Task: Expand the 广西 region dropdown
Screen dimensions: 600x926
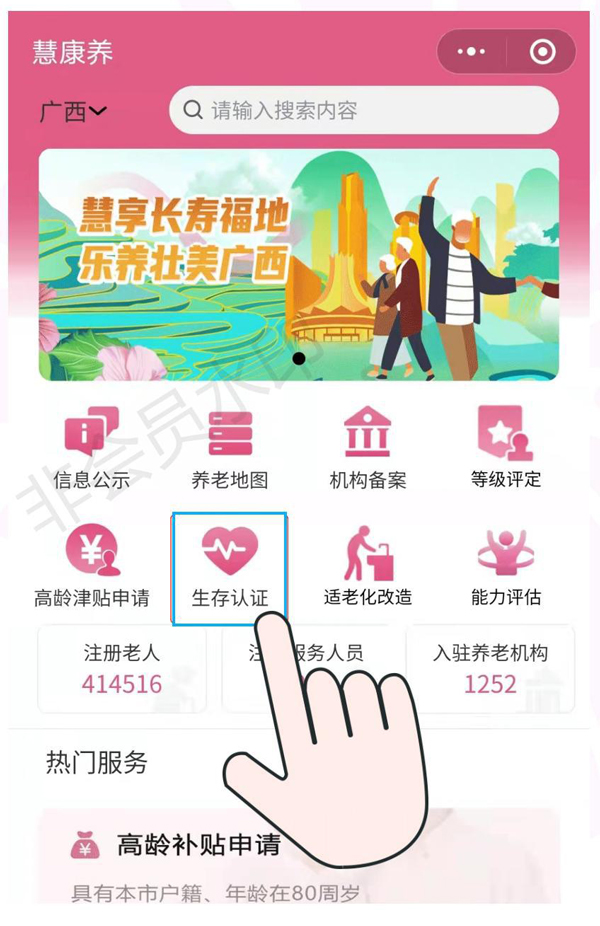Action: point(73,111)
